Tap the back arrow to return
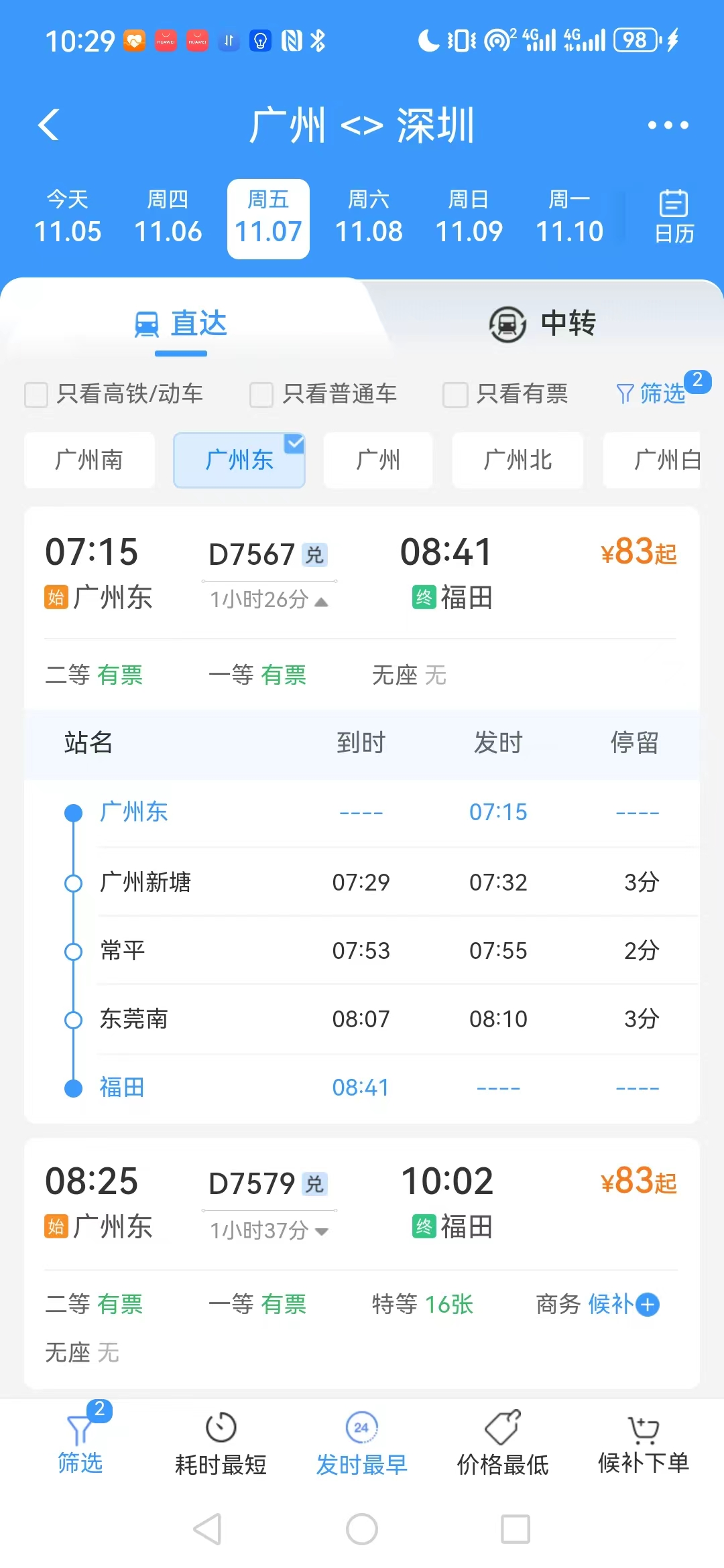This screenshot has height=1568, width=724. pos(48,125)
